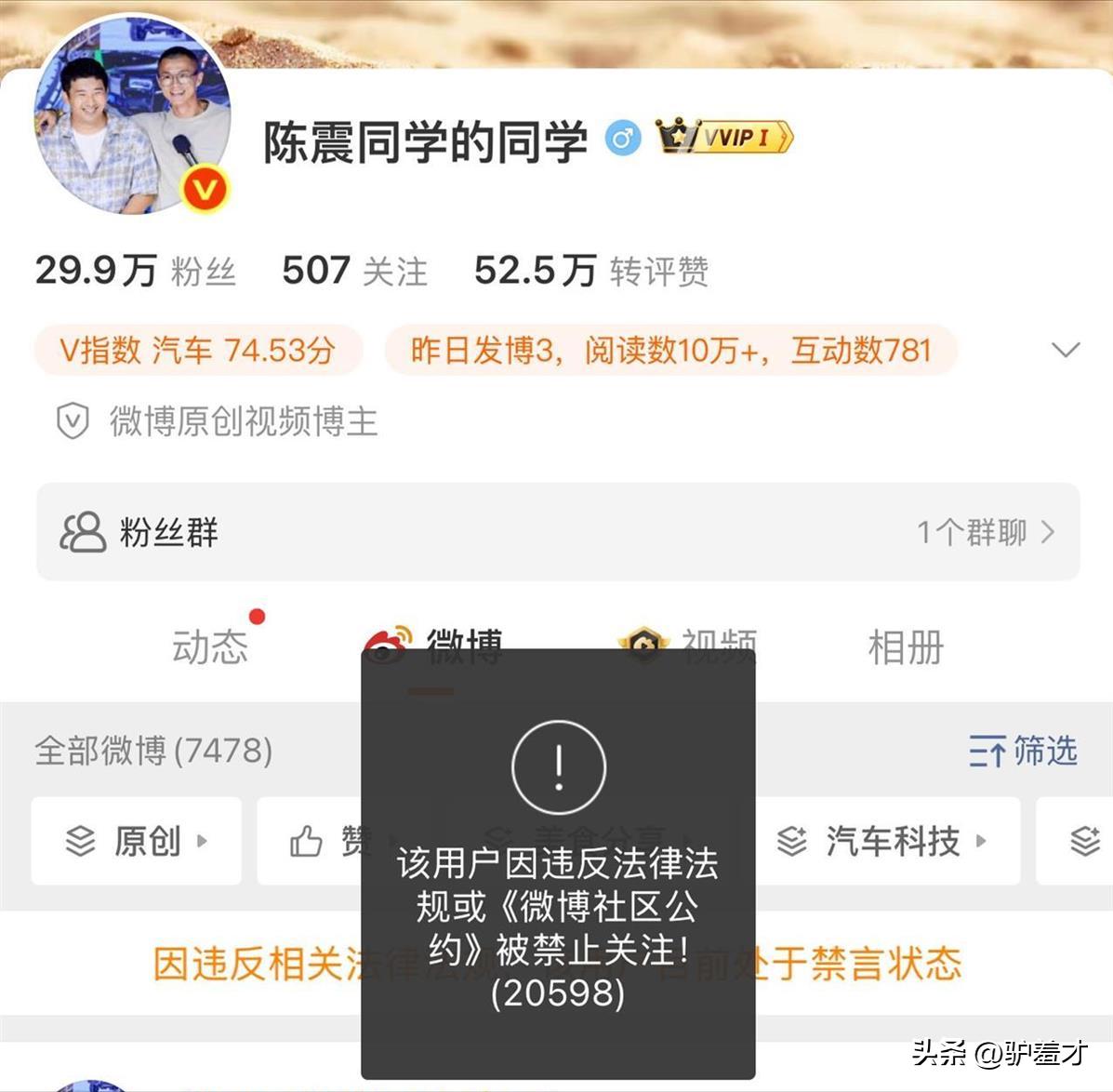
Task: Open the 昨日发博 stats chip
Action: click(670, 351)
